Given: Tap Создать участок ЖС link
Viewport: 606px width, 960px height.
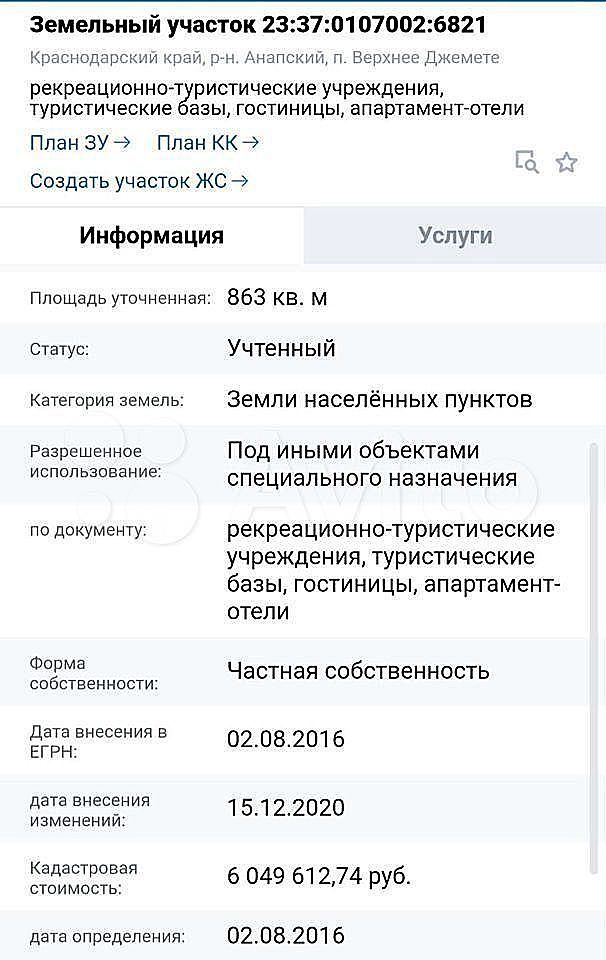Looking at the screenshot, I should (139, 181).
